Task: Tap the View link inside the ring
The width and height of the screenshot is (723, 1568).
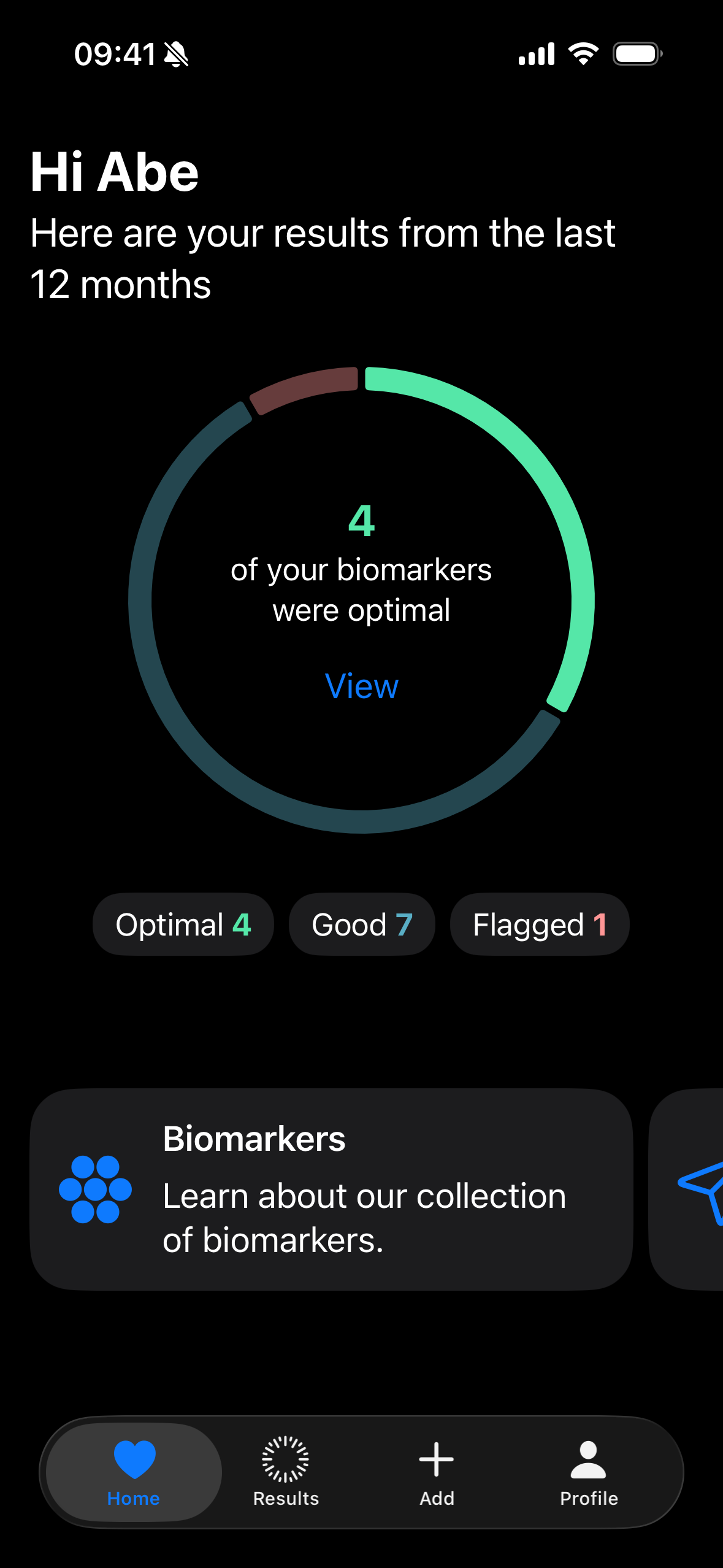Action: pos(361,686)
